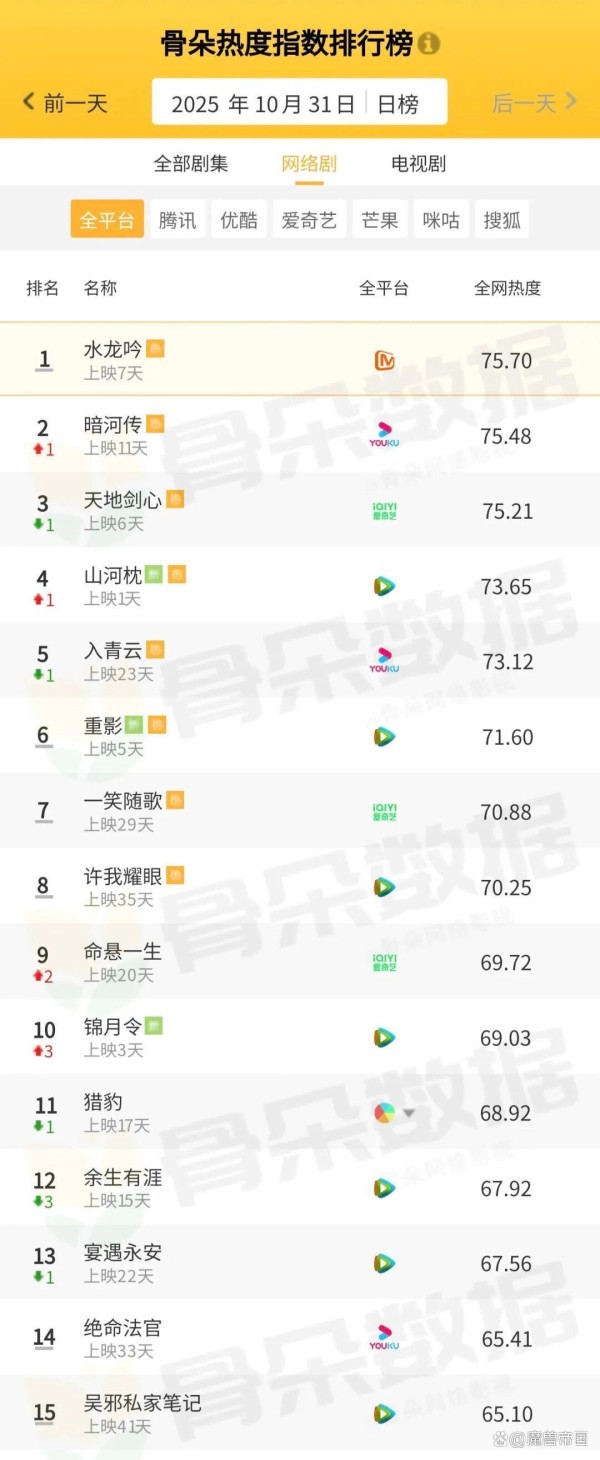
Task: Filter by the 优酷 platform chip
Action: point(239,220)
